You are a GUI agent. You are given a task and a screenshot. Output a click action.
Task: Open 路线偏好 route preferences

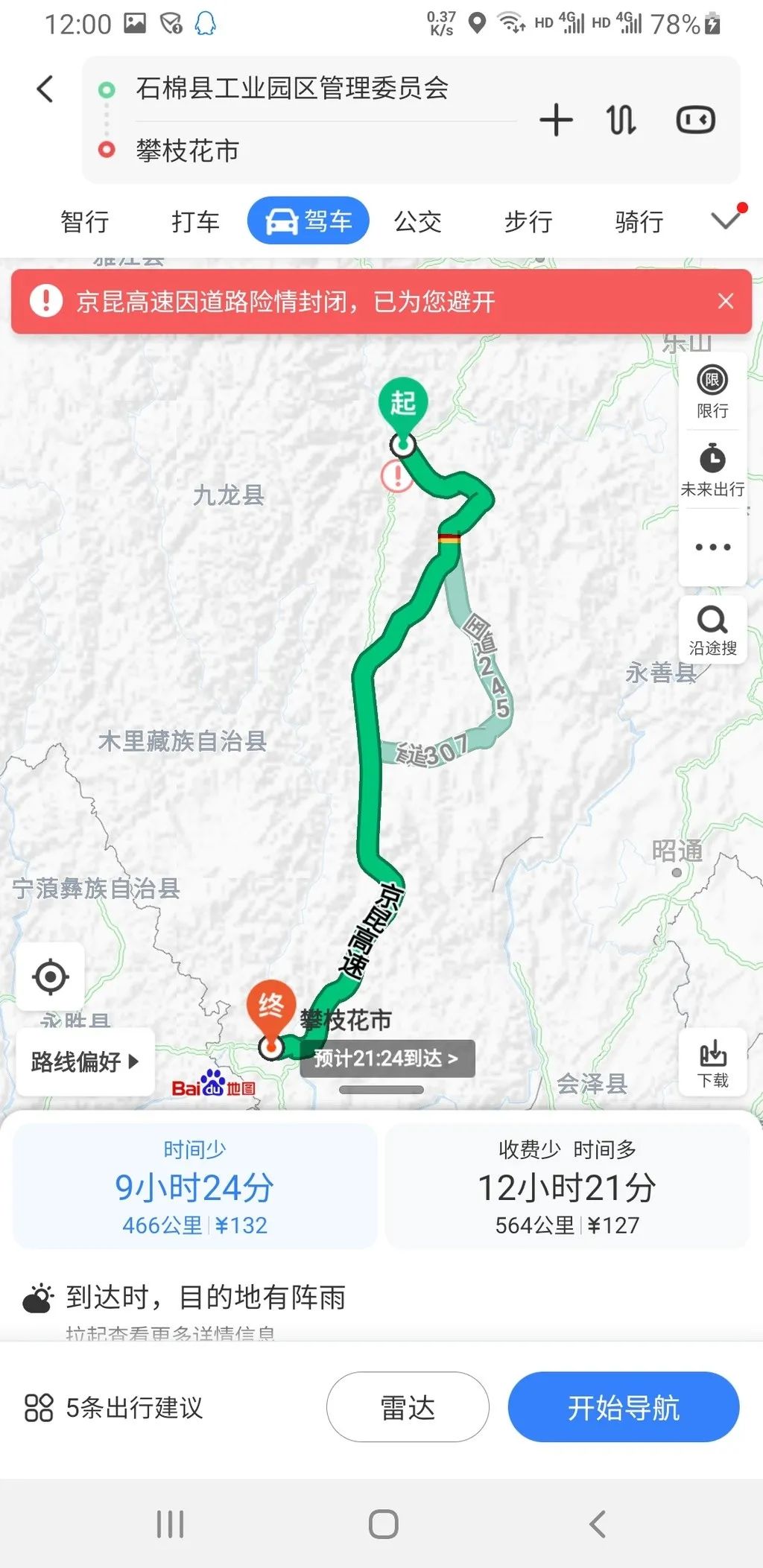85,1061
